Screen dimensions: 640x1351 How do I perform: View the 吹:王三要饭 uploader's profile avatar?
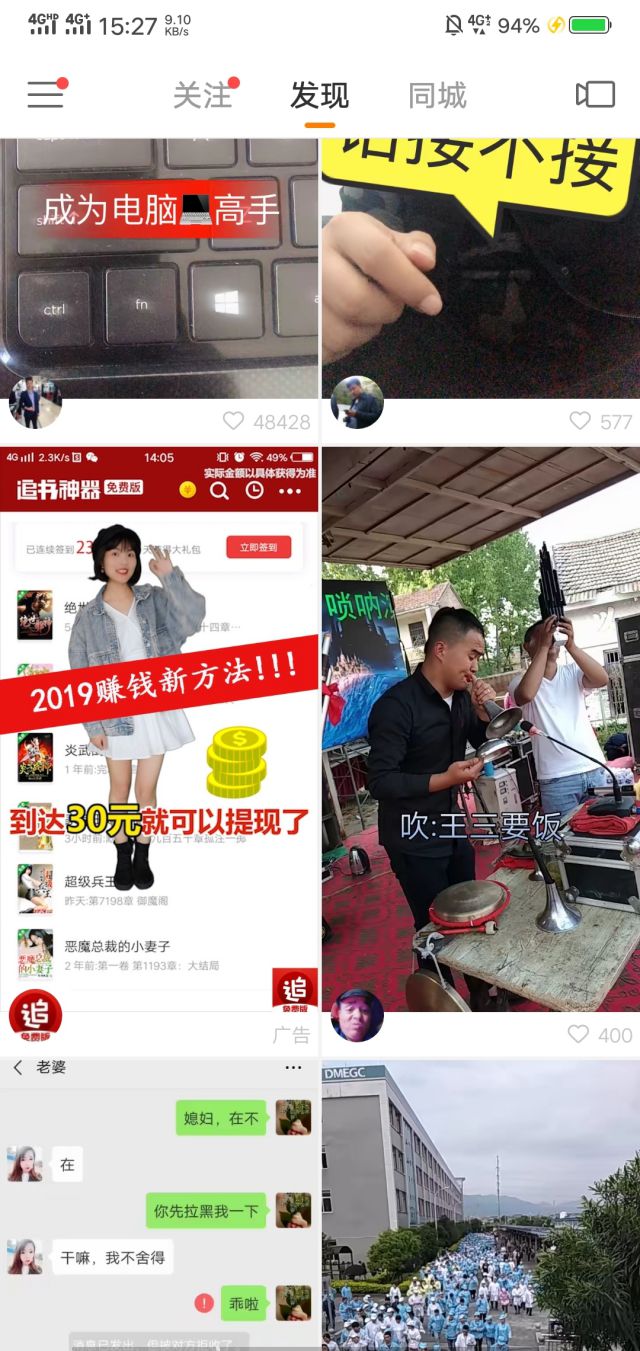[357, 1015]
